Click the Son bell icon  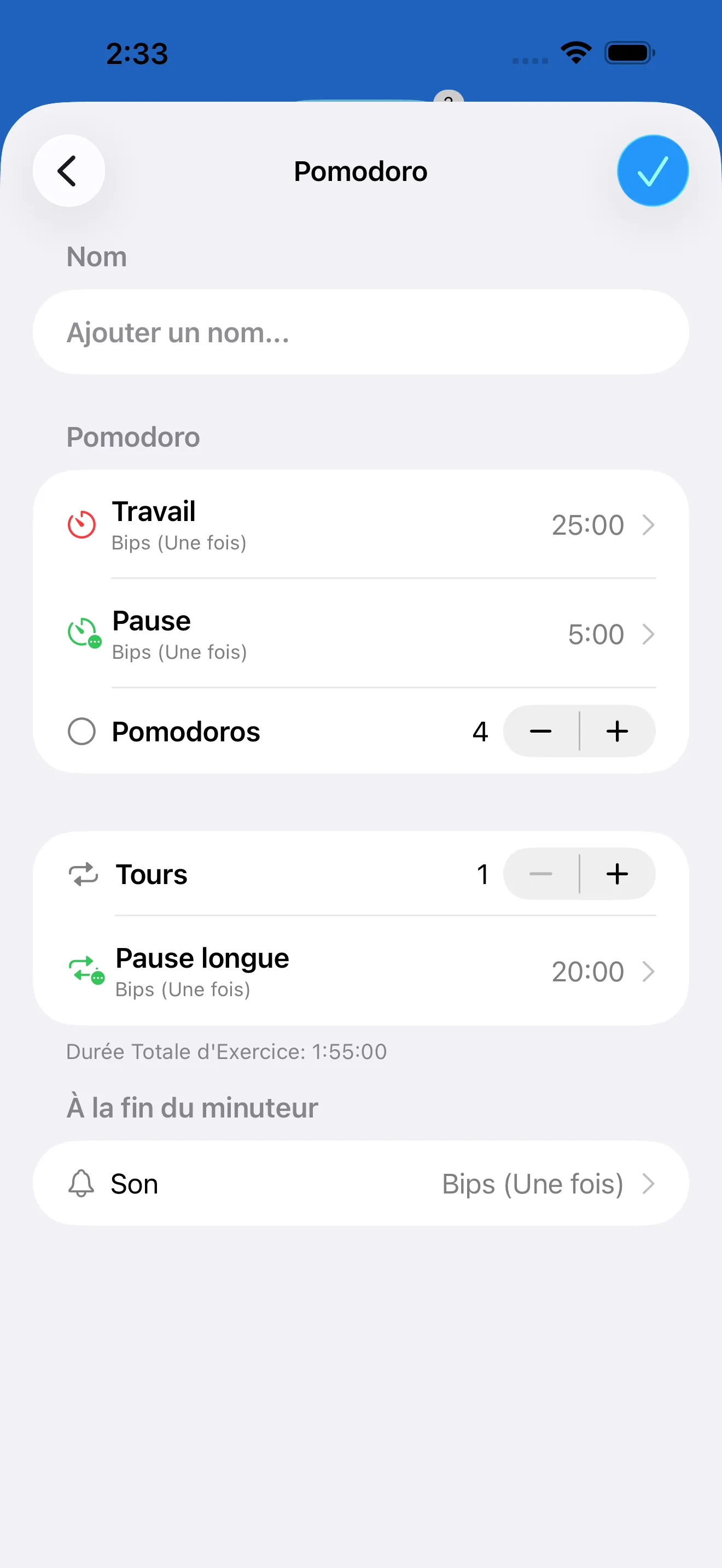(x=81, y=1183)
